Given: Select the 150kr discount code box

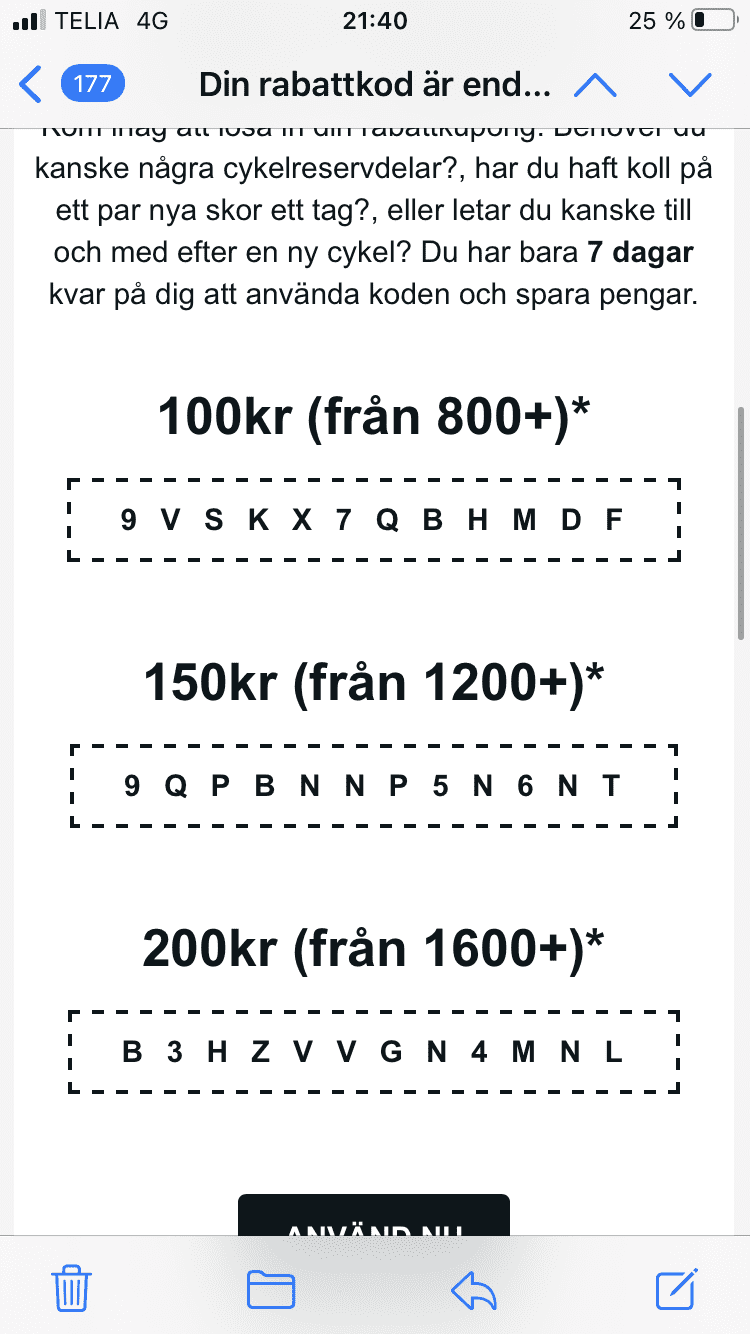Looking at the screenshot, I should [x=373, y=785].
